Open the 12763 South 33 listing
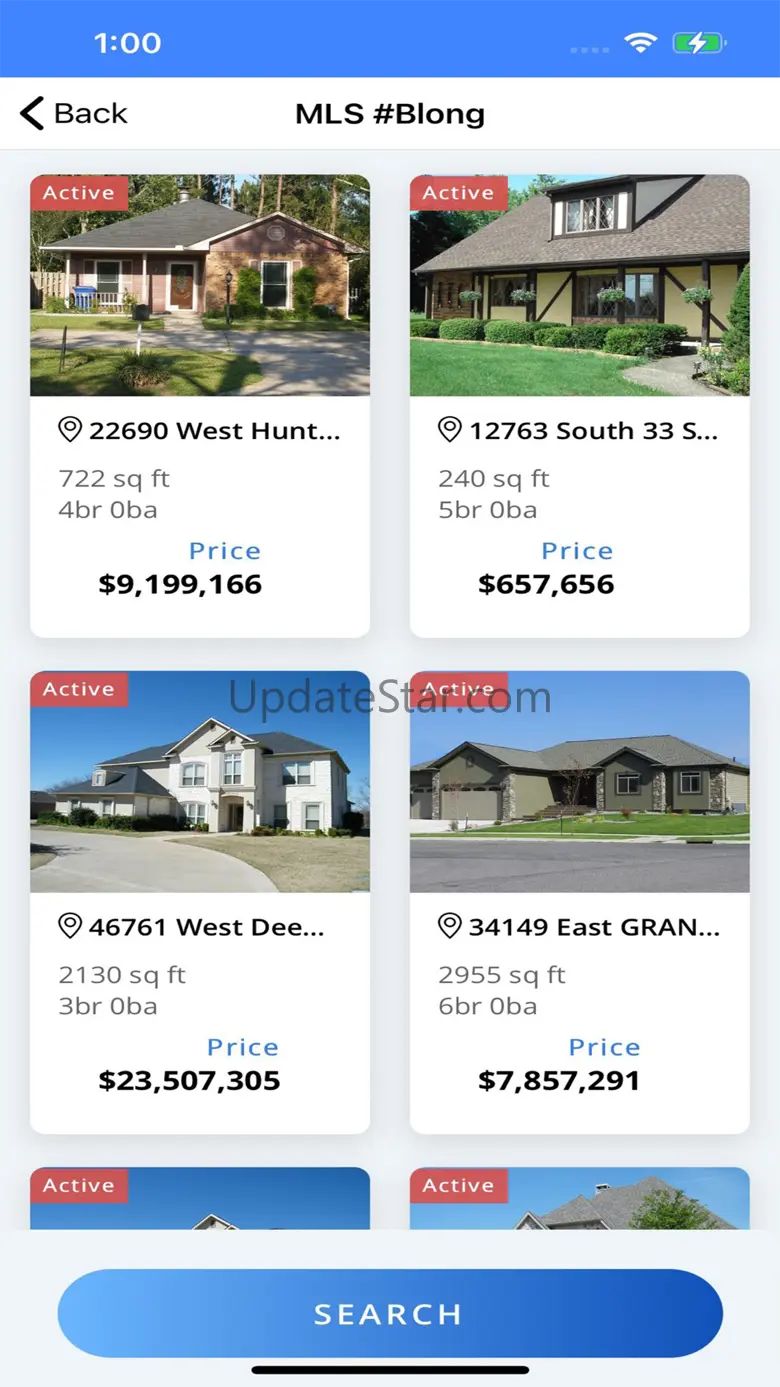 pos(579,406)
